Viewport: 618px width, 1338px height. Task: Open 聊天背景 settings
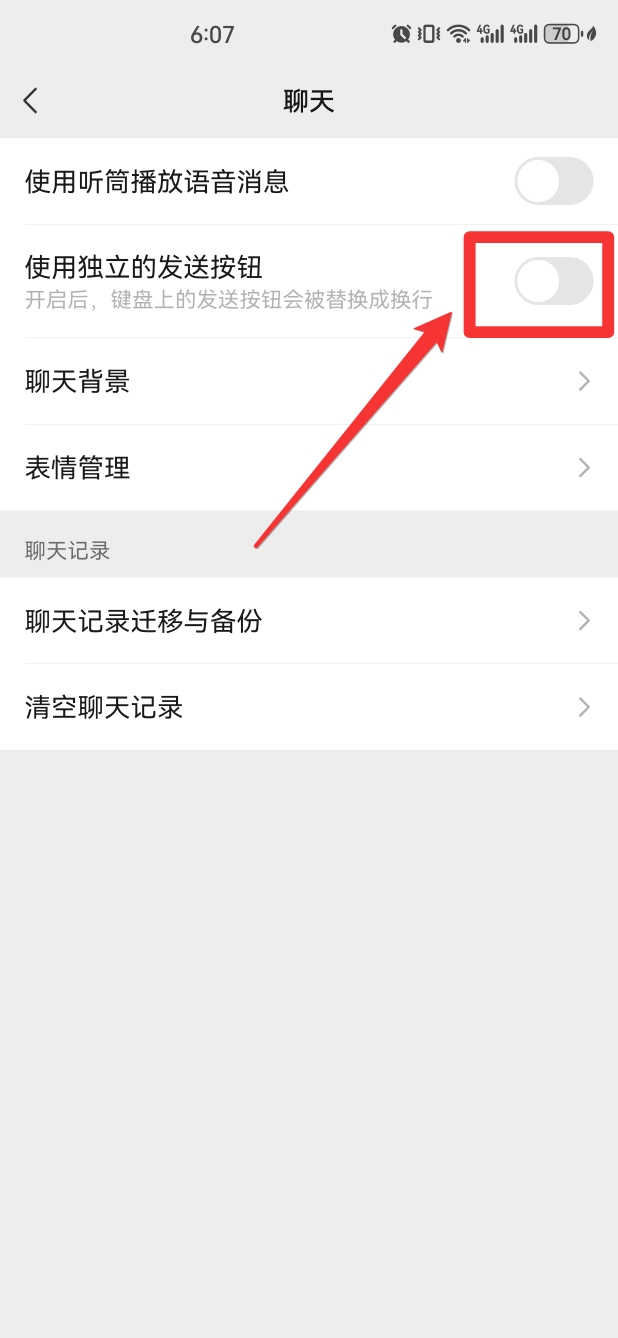(x=309, y=381)
